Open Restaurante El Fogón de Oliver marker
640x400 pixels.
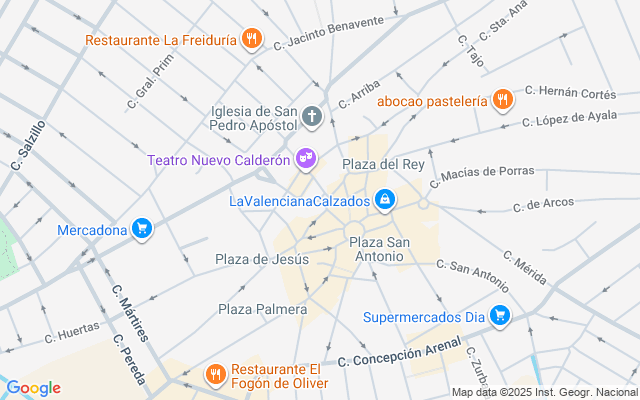(216, 375)
